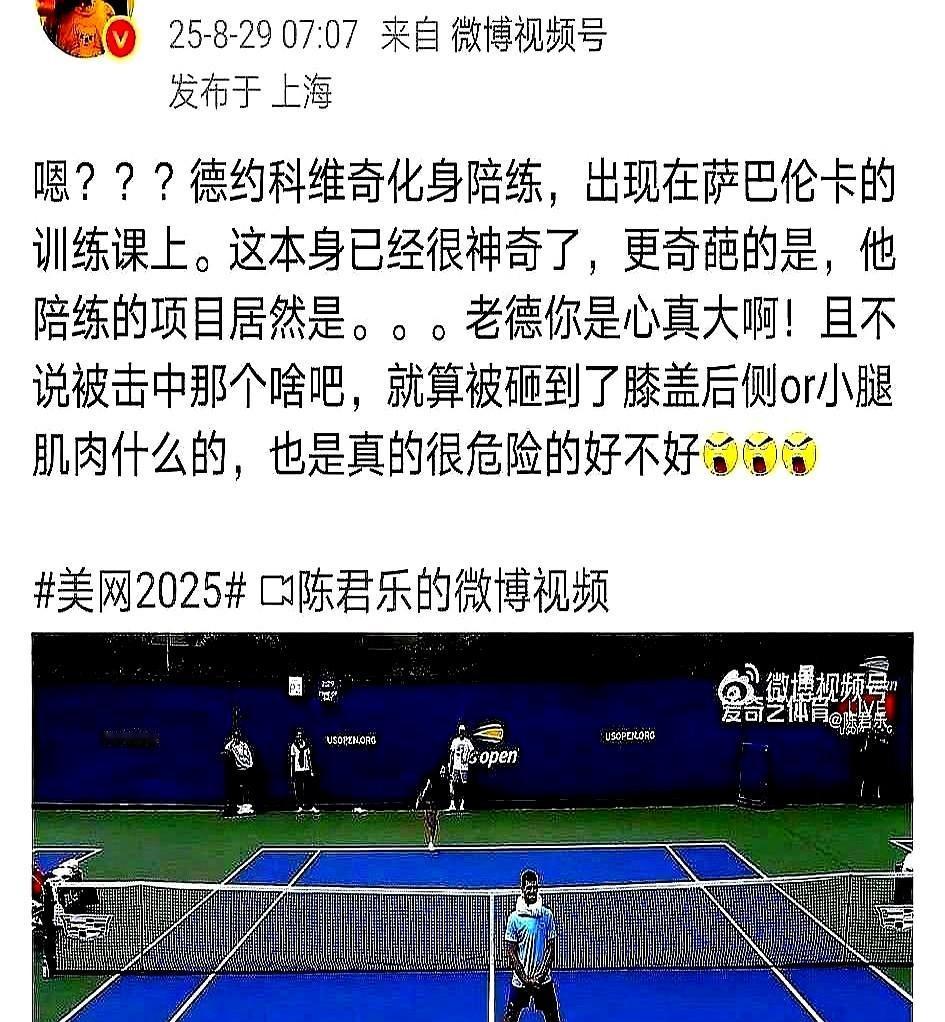This screenshot has height=1022, width=945.
Task: Click the middle angry 😤 emoji in the text
Action: 760,456
